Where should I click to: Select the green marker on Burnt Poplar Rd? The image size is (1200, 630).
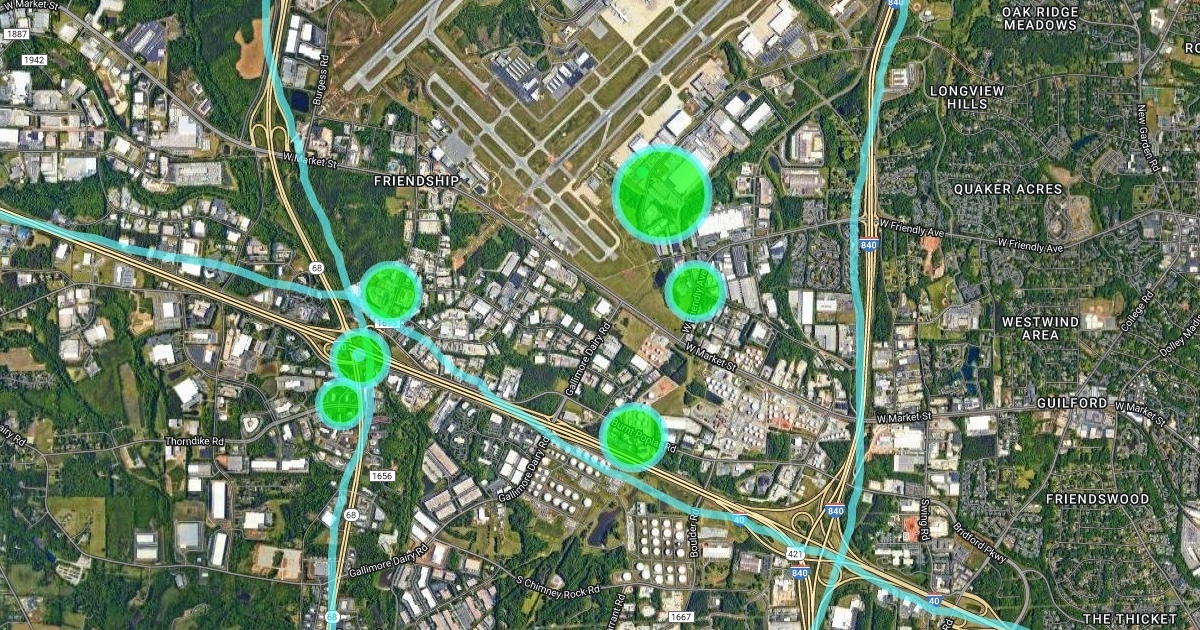633,437
